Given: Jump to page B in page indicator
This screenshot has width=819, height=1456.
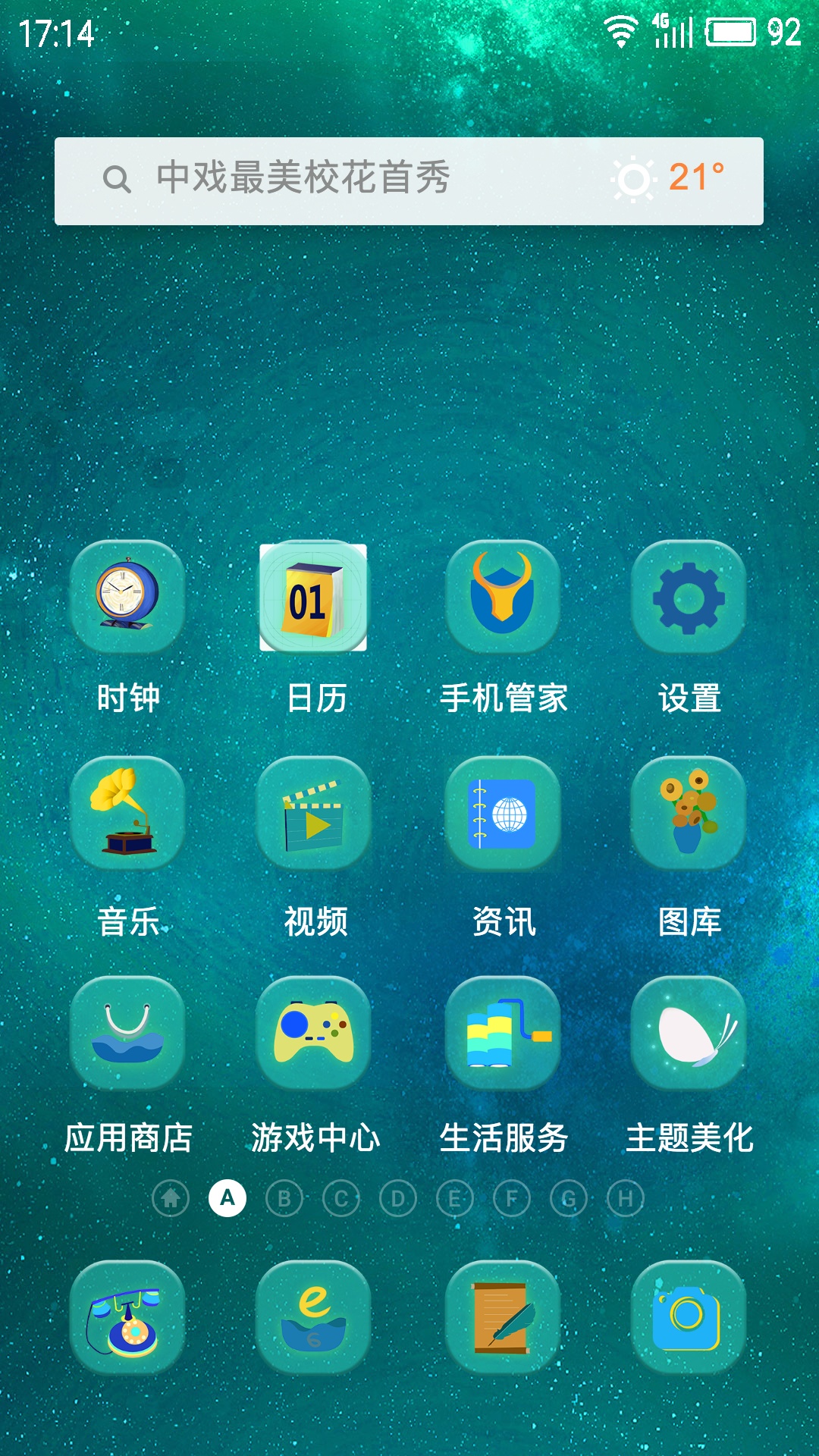Looking at the screenshot, I should (284, 1198).
